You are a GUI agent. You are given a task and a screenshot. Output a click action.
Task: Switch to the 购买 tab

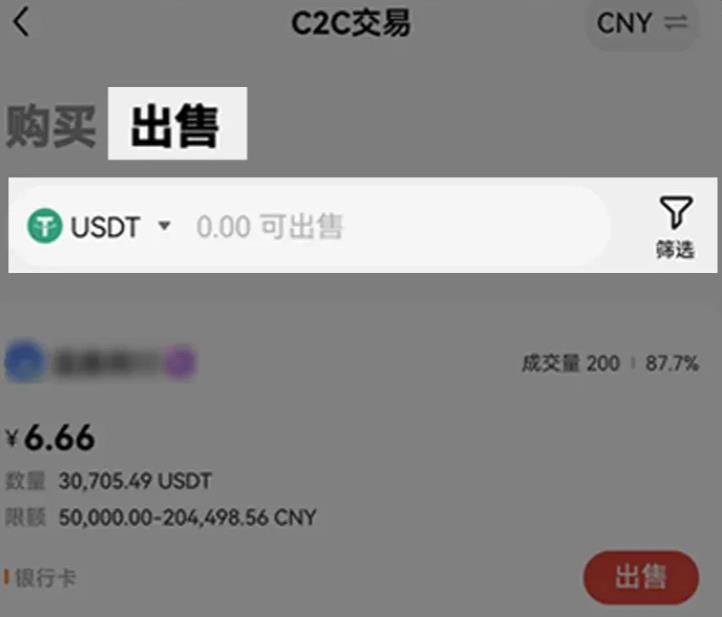(50, 128)
